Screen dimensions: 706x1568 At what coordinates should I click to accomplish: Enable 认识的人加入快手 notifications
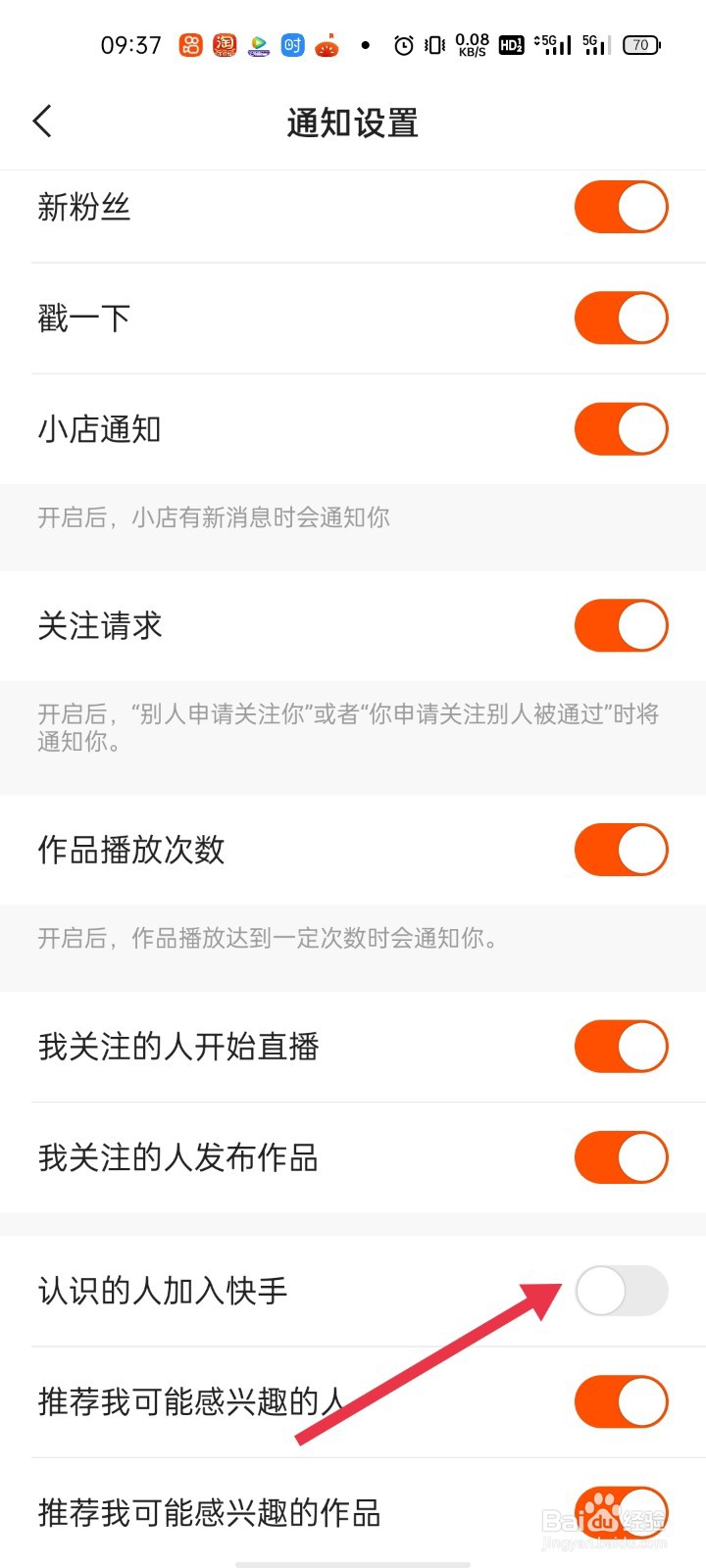tap(621, 1291)
